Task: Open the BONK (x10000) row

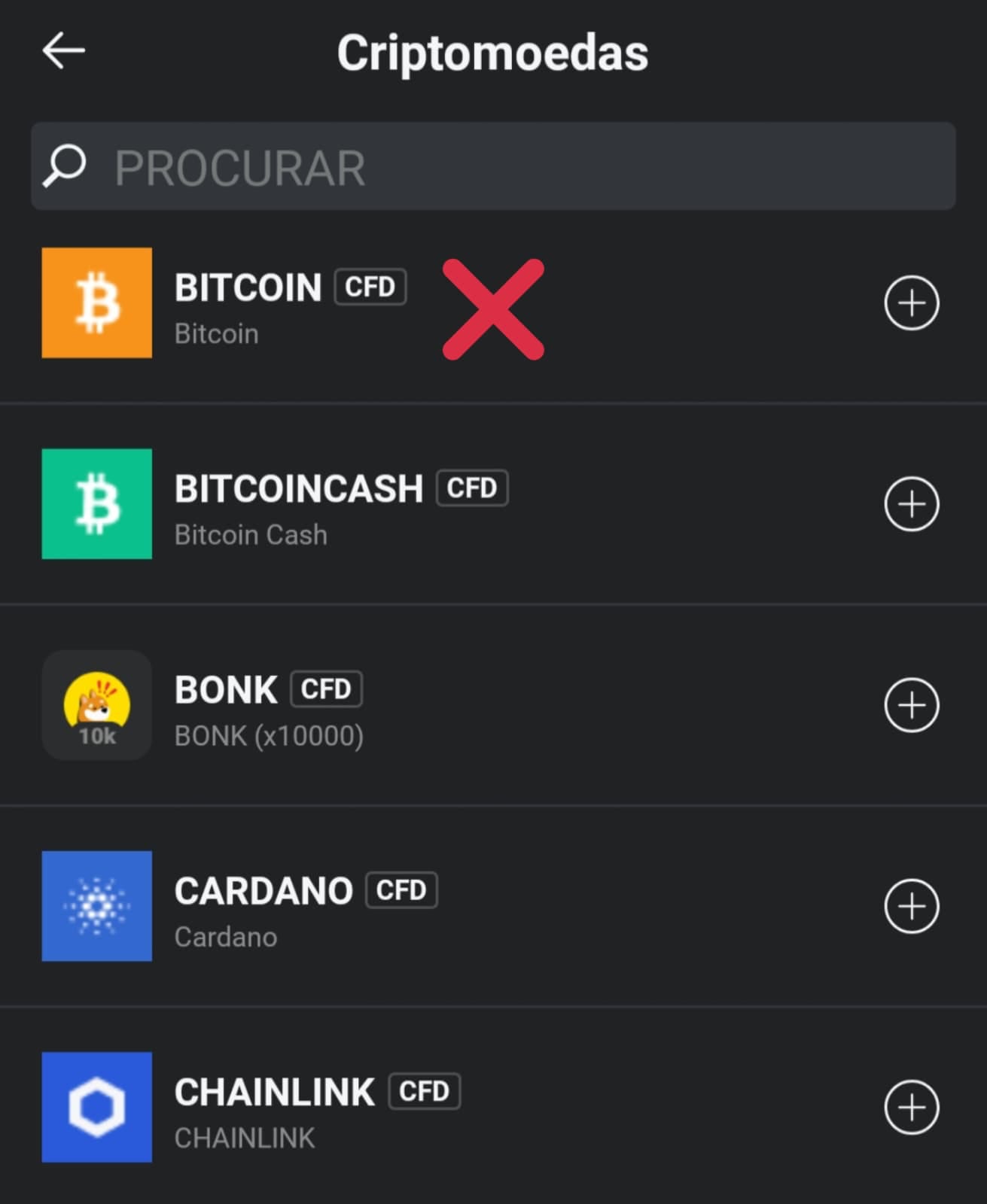Action: point(493,705)
